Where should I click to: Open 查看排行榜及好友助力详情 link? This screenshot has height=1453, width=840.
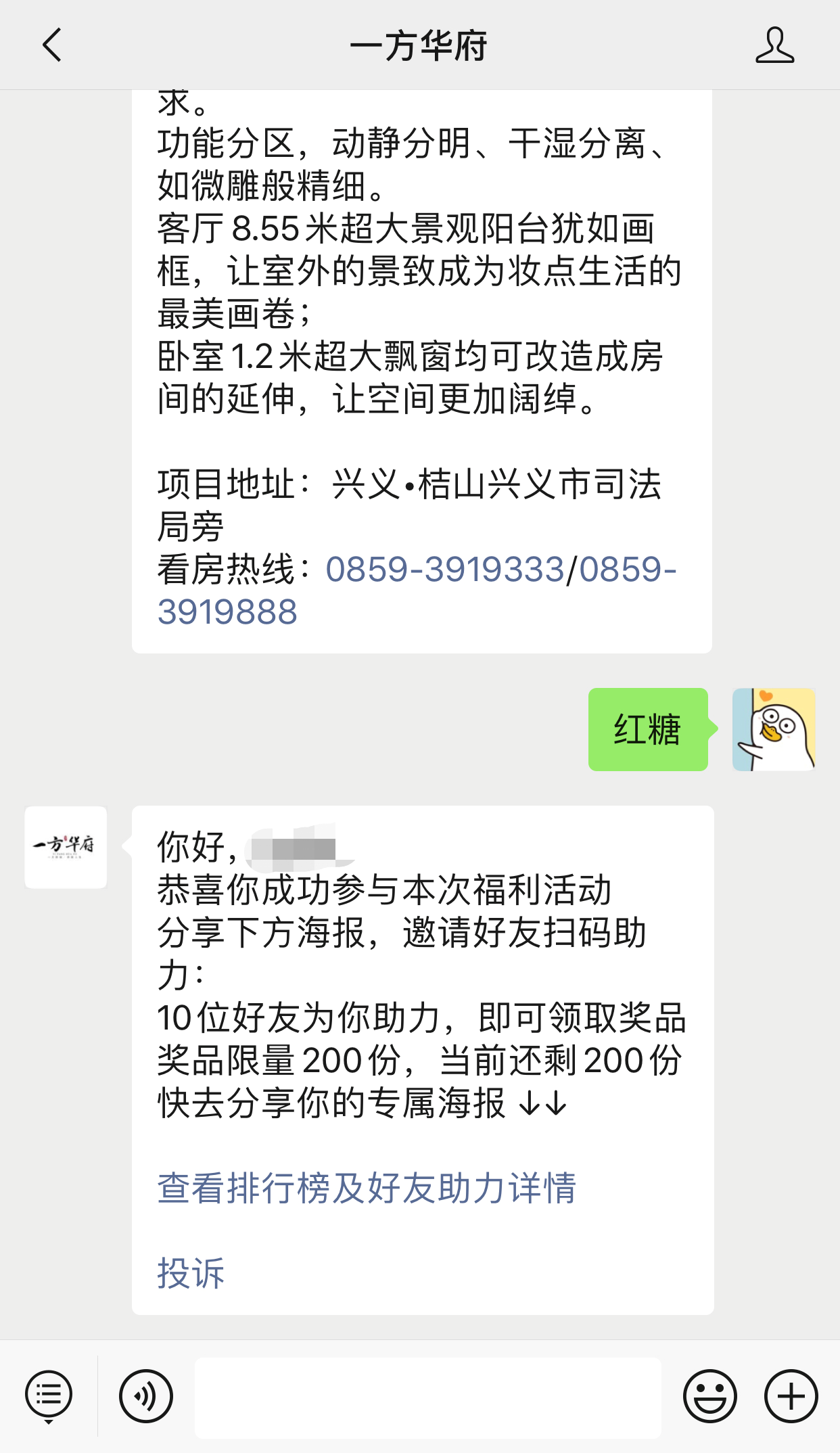[367, 1188]
